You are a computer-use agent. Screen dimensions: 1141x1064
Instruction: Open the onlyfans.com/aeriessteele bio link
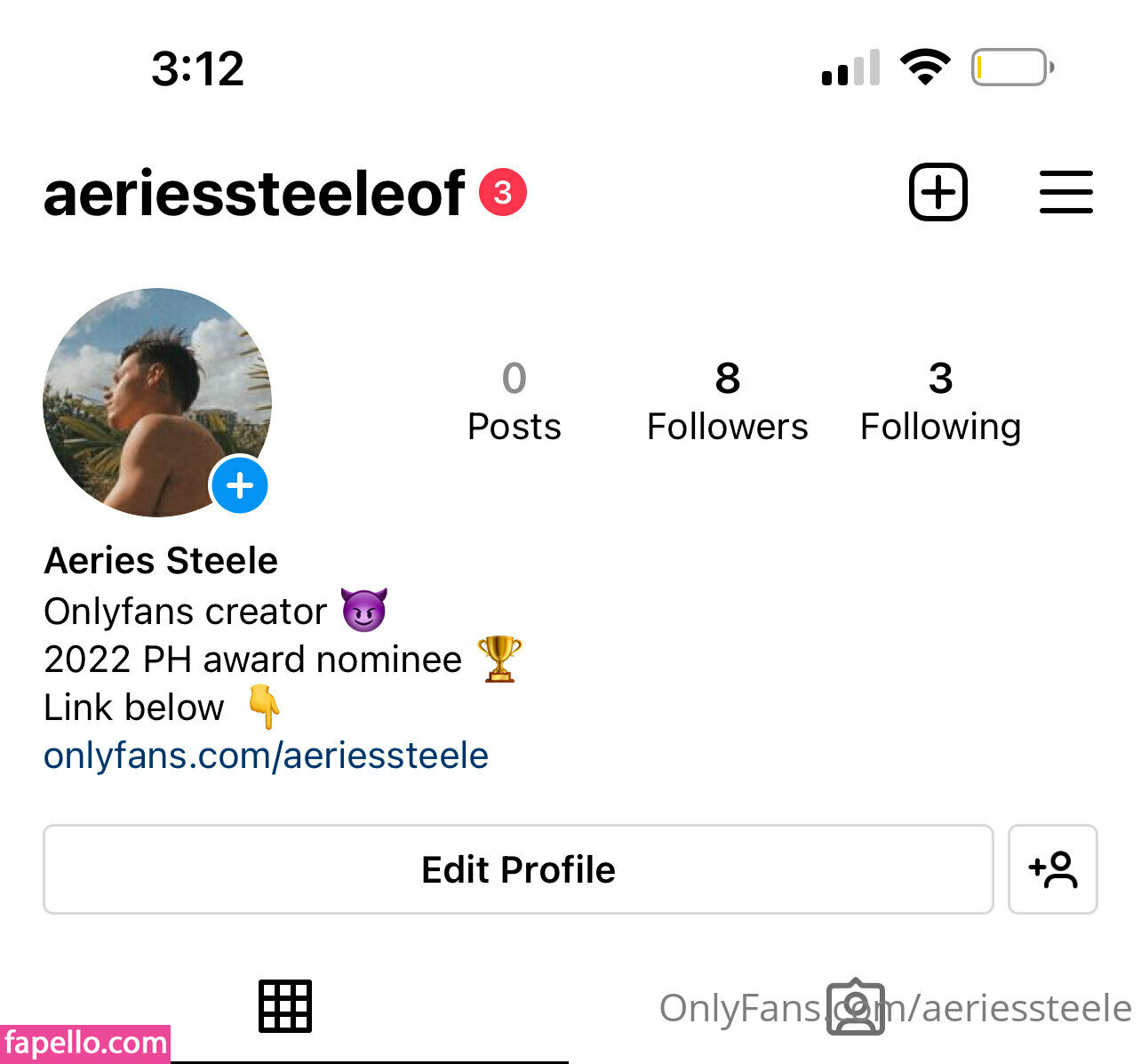coord(266,756)
